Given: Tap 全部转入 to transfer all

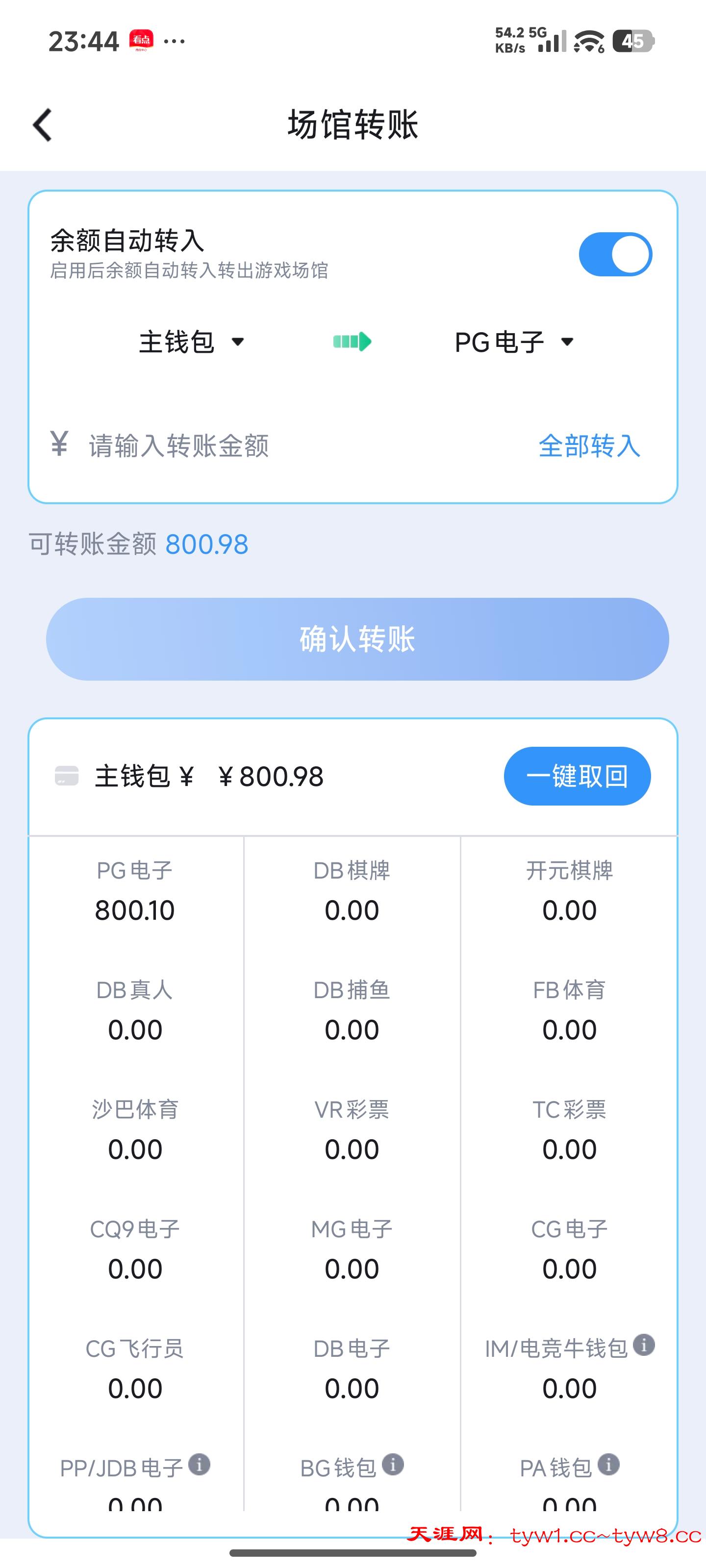Looking at the screenshot, I should (x=589, y=445).
